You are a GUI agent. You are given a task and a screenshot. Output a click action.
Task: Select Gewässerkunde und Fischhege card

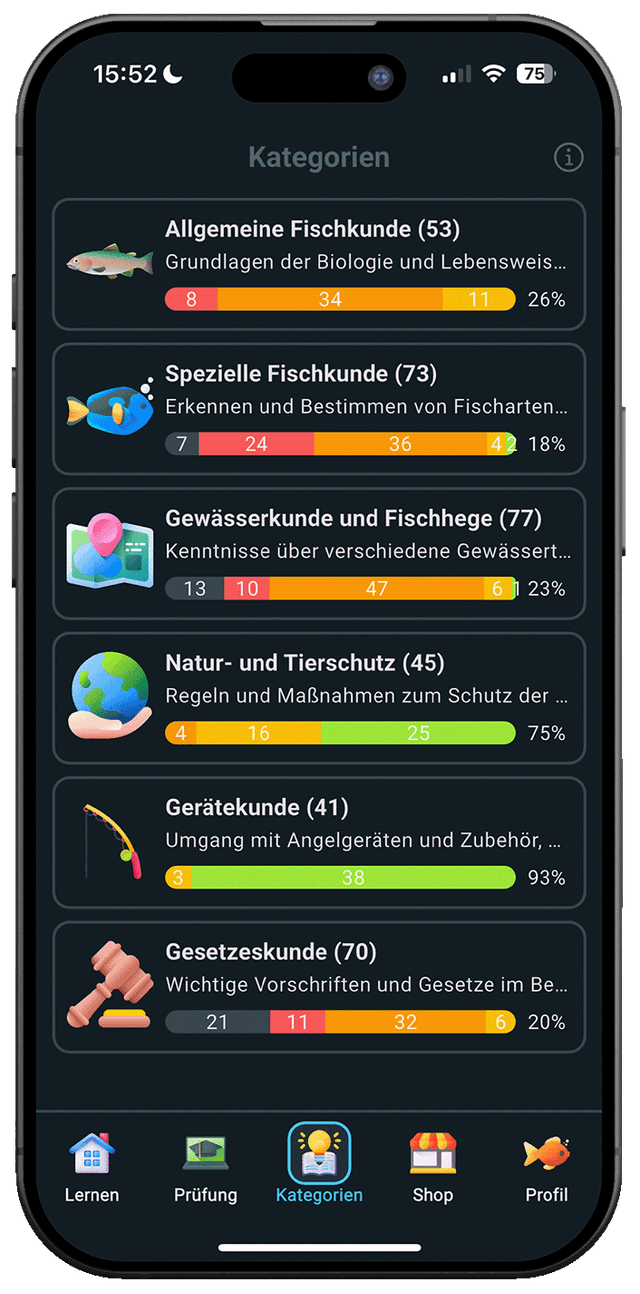click(319, 553)
